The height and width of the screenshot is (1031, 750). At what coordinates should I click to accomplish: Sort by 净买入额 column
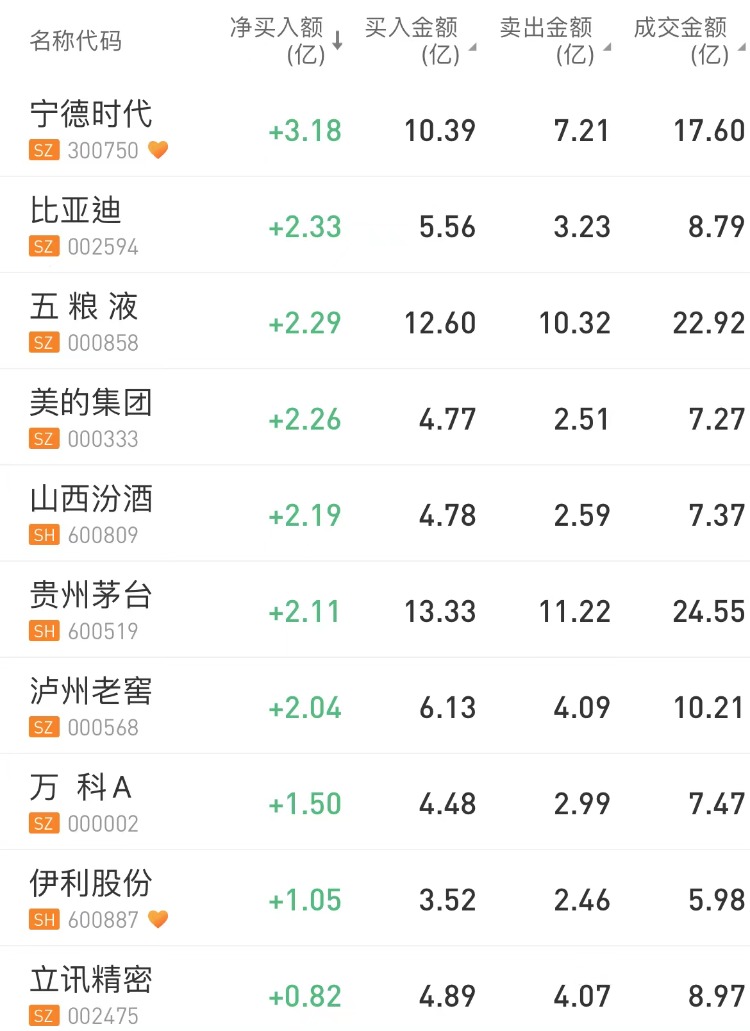pyautogui.click(x=286, y=41)
